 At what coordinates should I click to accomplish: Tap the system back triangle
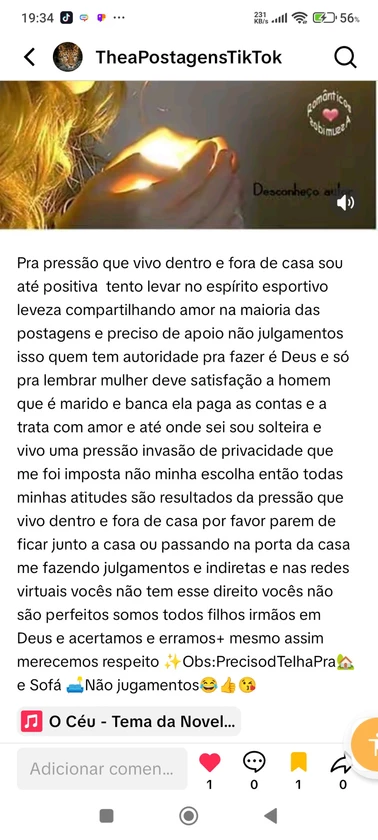click(x=271, y=816)
